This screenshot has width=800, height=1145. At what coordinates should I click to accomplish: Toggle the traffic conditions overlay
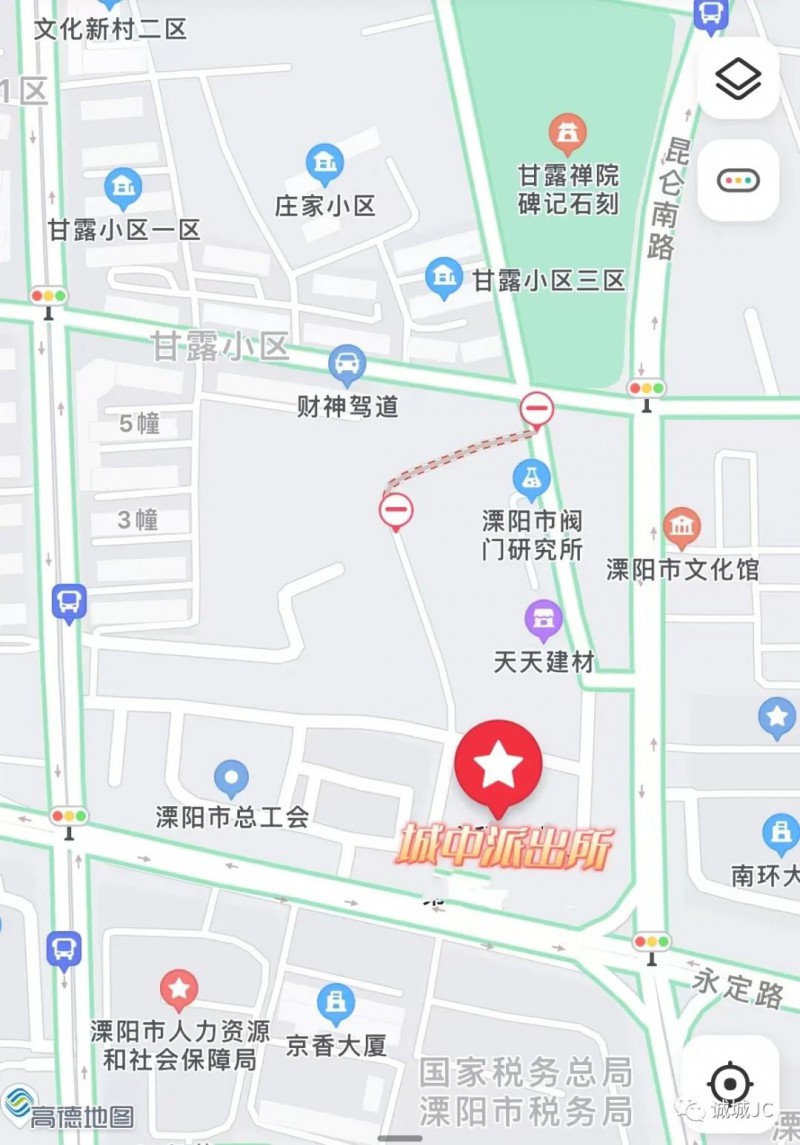[x=738, y=181]
